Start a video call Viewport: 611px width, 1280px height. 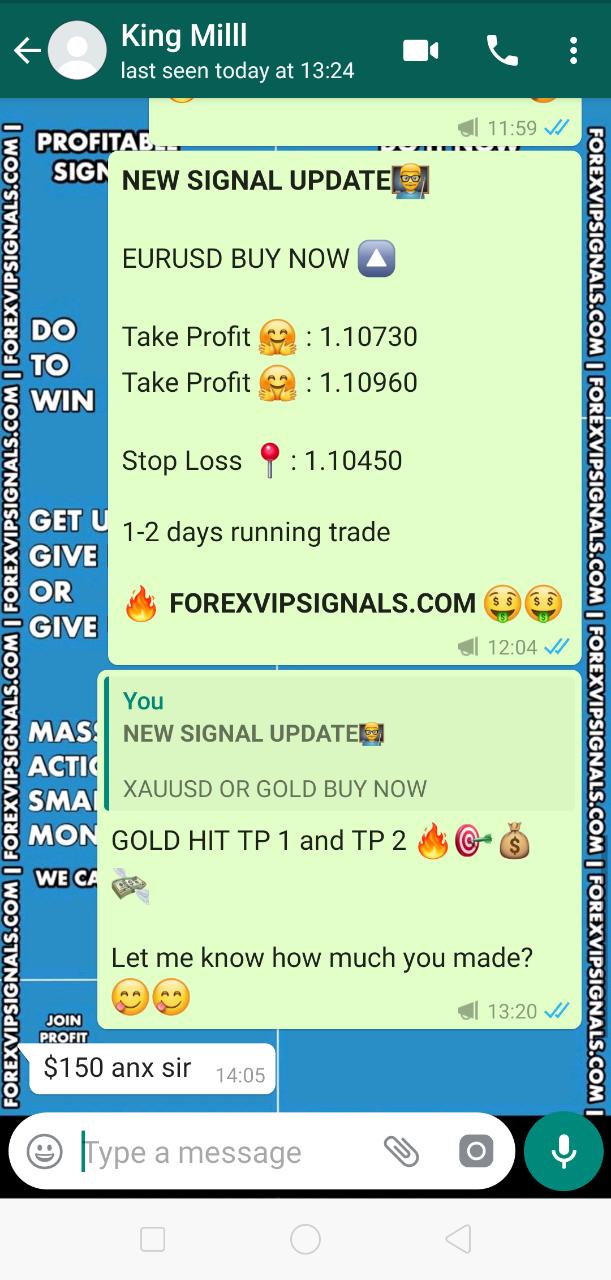pyautogui.click(x=422, y=51)
